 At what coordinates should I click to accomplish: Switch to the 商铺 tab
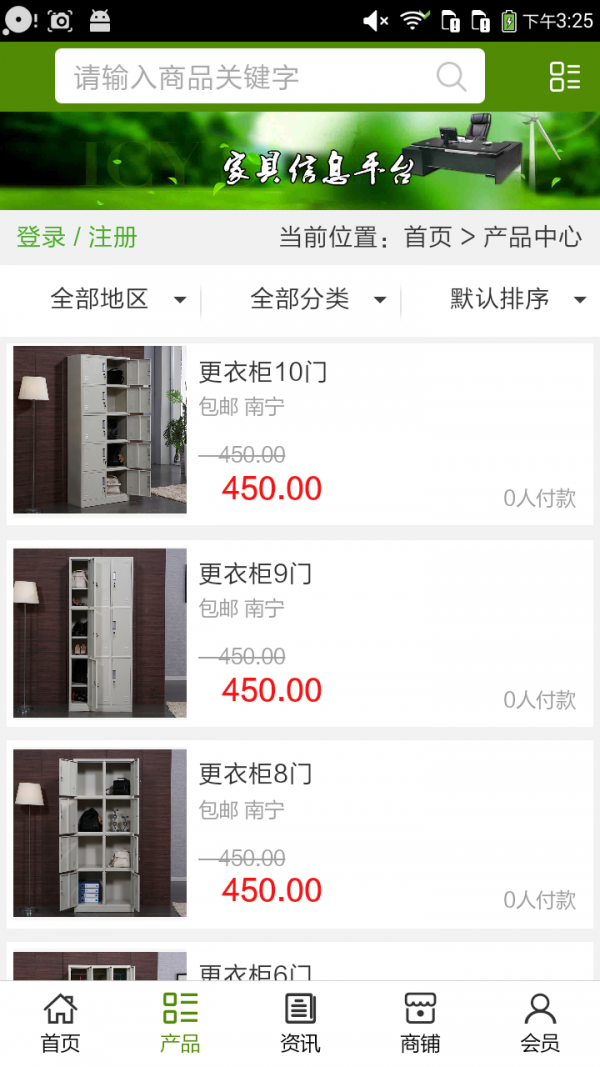pyautogui.click(x=420, y=1023)
